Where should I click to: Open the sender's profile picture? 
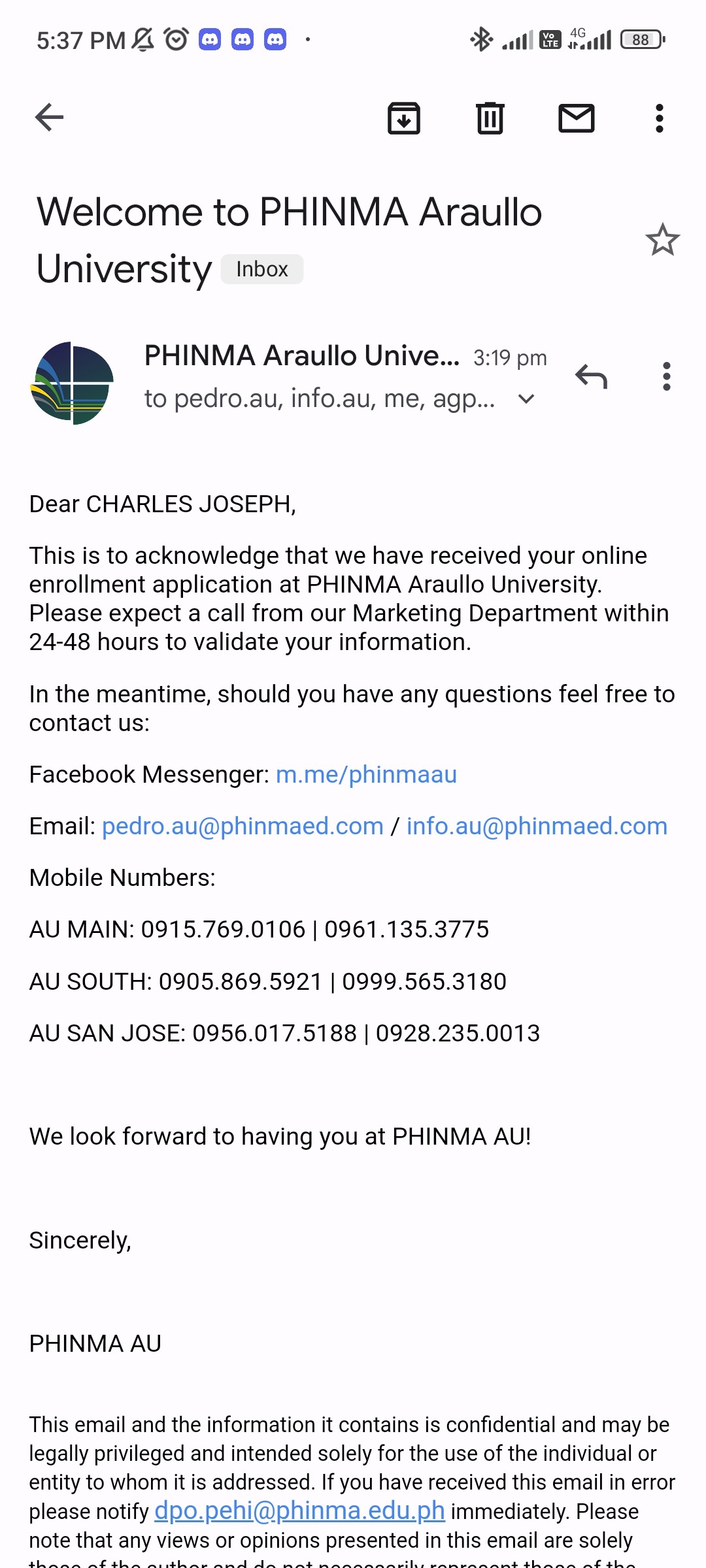click(x=72, y=383)
